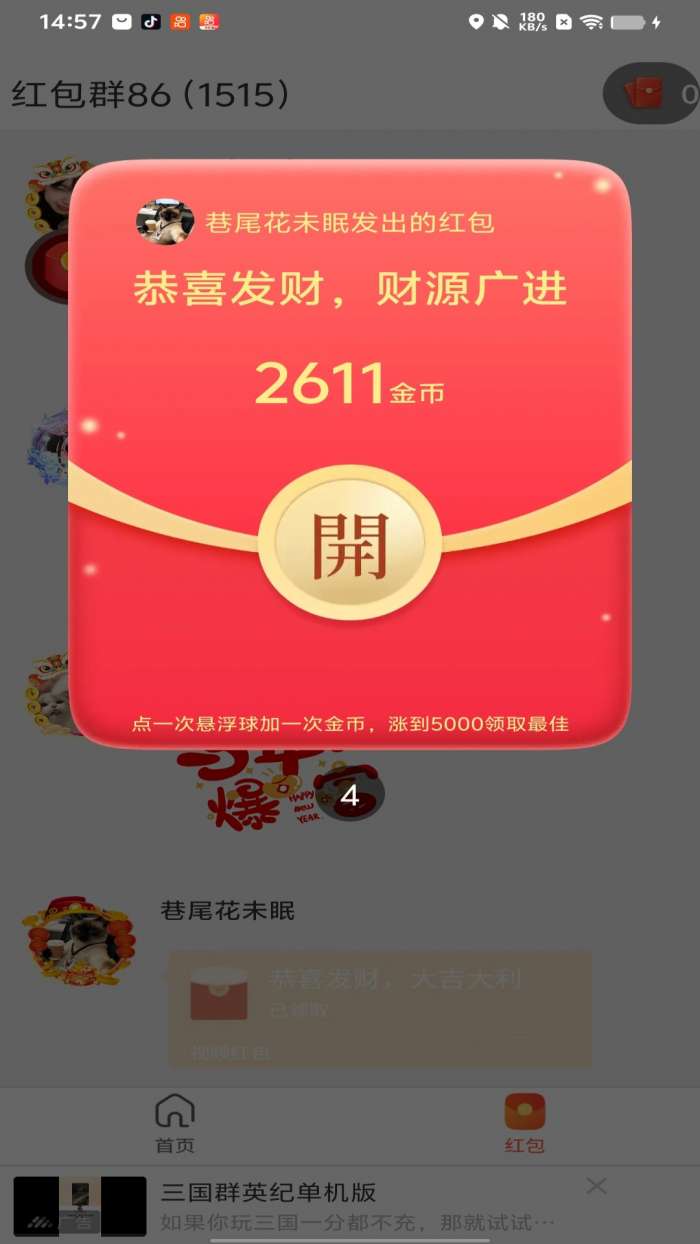Viewport: 700px width, 1244px height.
Task: Switch to the 红包 tab
Action: tap(524, 1123)
